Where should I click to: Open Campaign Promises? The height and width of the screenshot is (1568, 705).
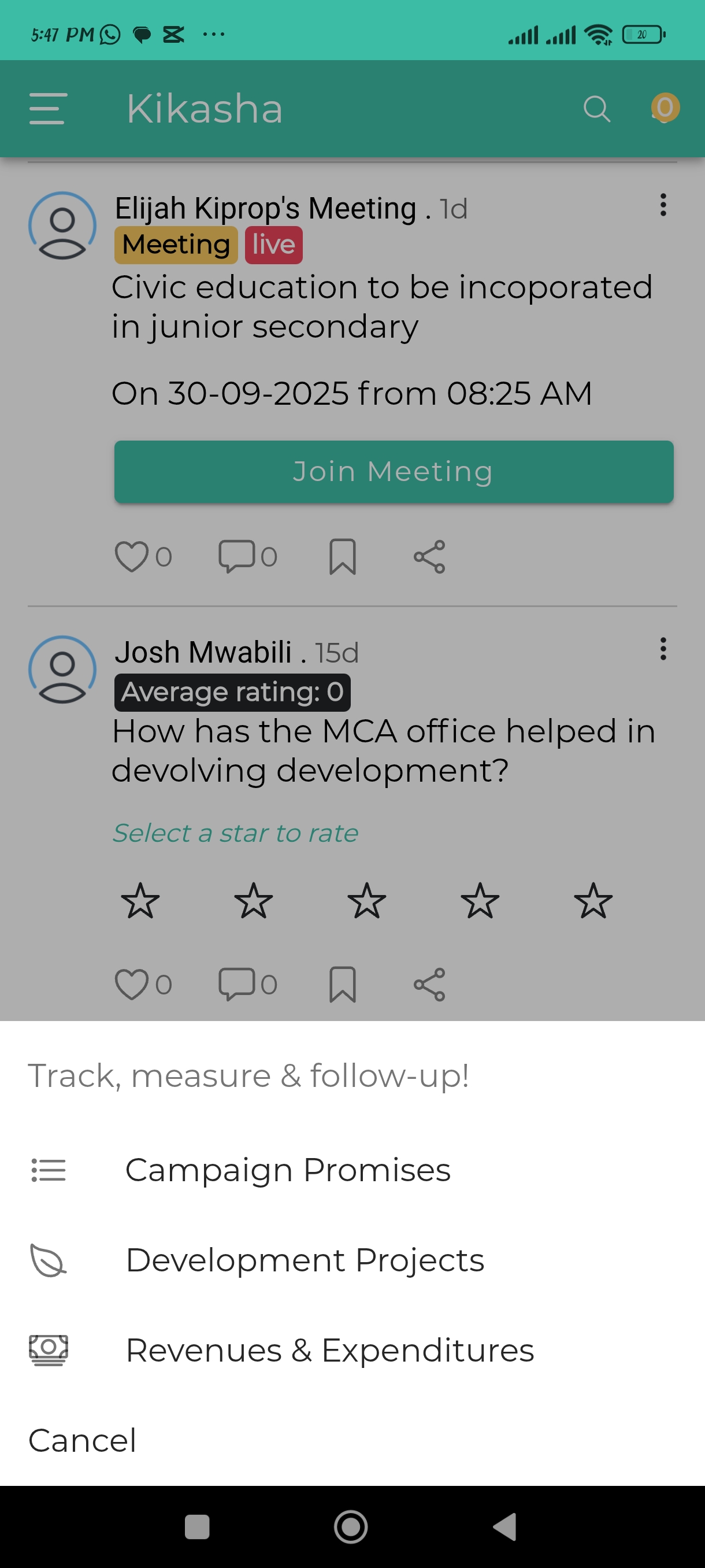[287, 1170]
